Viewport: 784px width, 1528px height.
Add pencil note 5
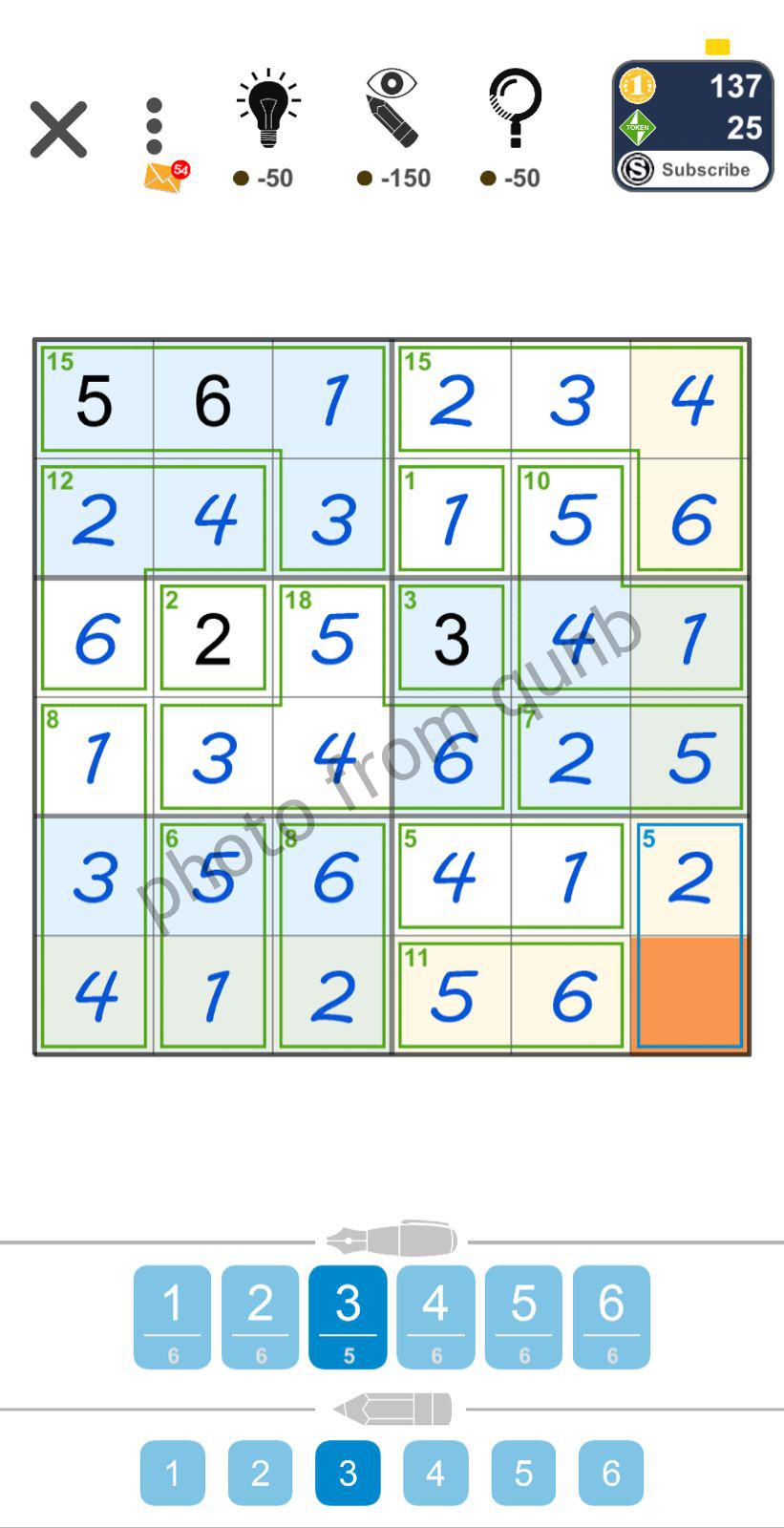[x=523, y=1473]
